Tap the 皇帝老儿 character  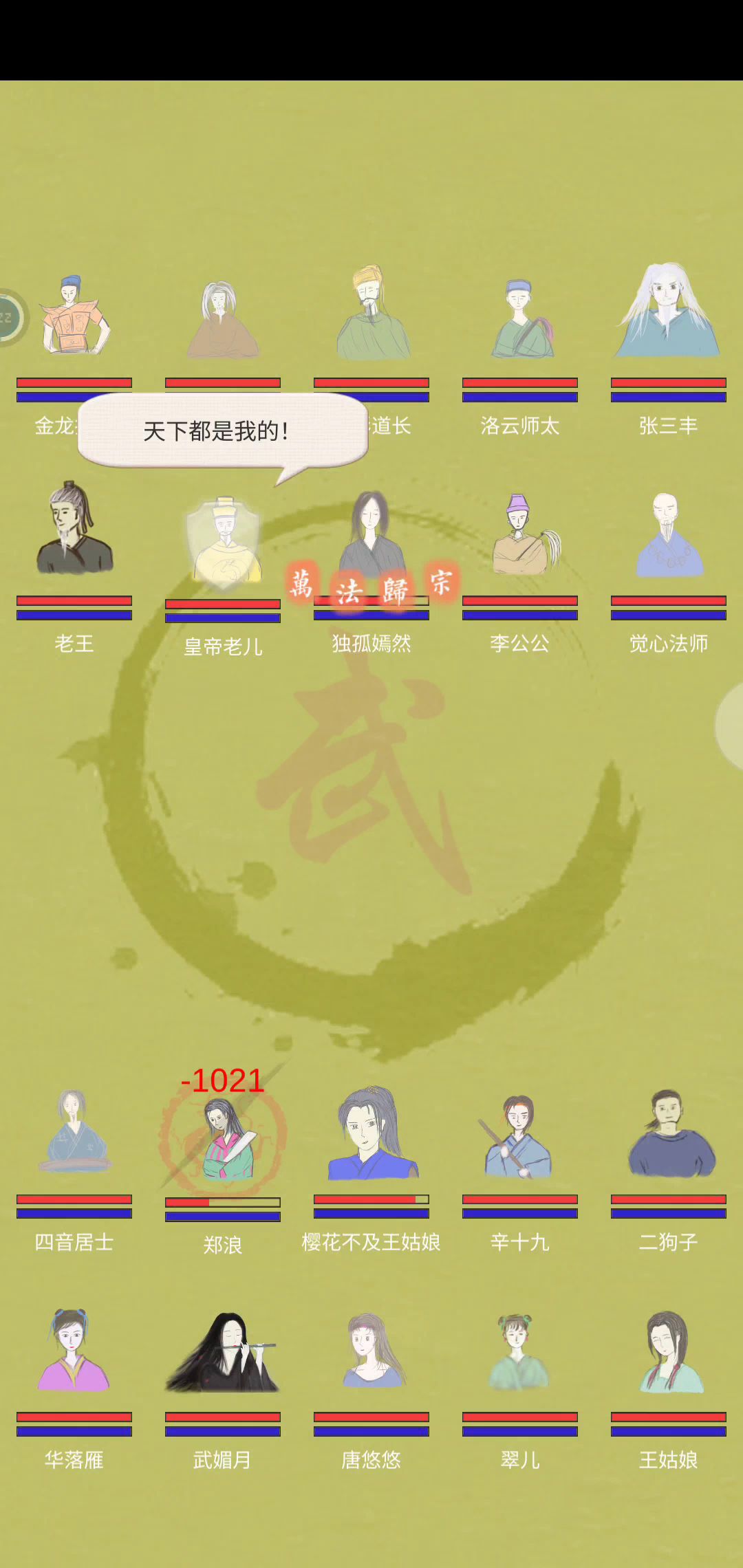coord(223,540)
